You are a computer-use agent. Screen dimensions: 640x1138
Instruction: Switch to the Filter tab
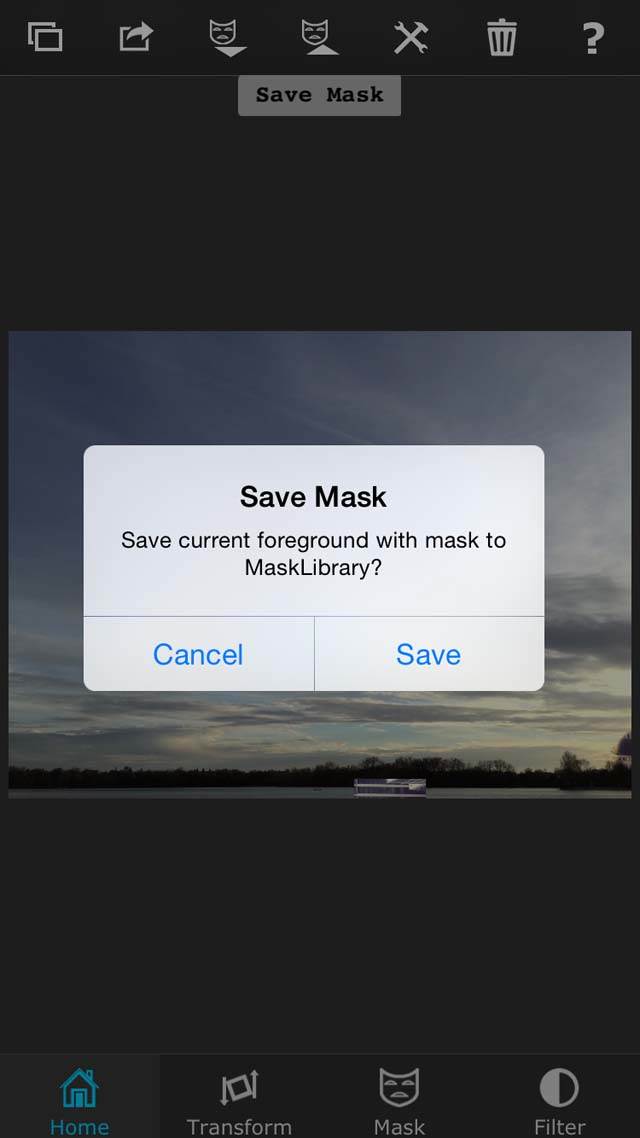[x=559, y=1098]
